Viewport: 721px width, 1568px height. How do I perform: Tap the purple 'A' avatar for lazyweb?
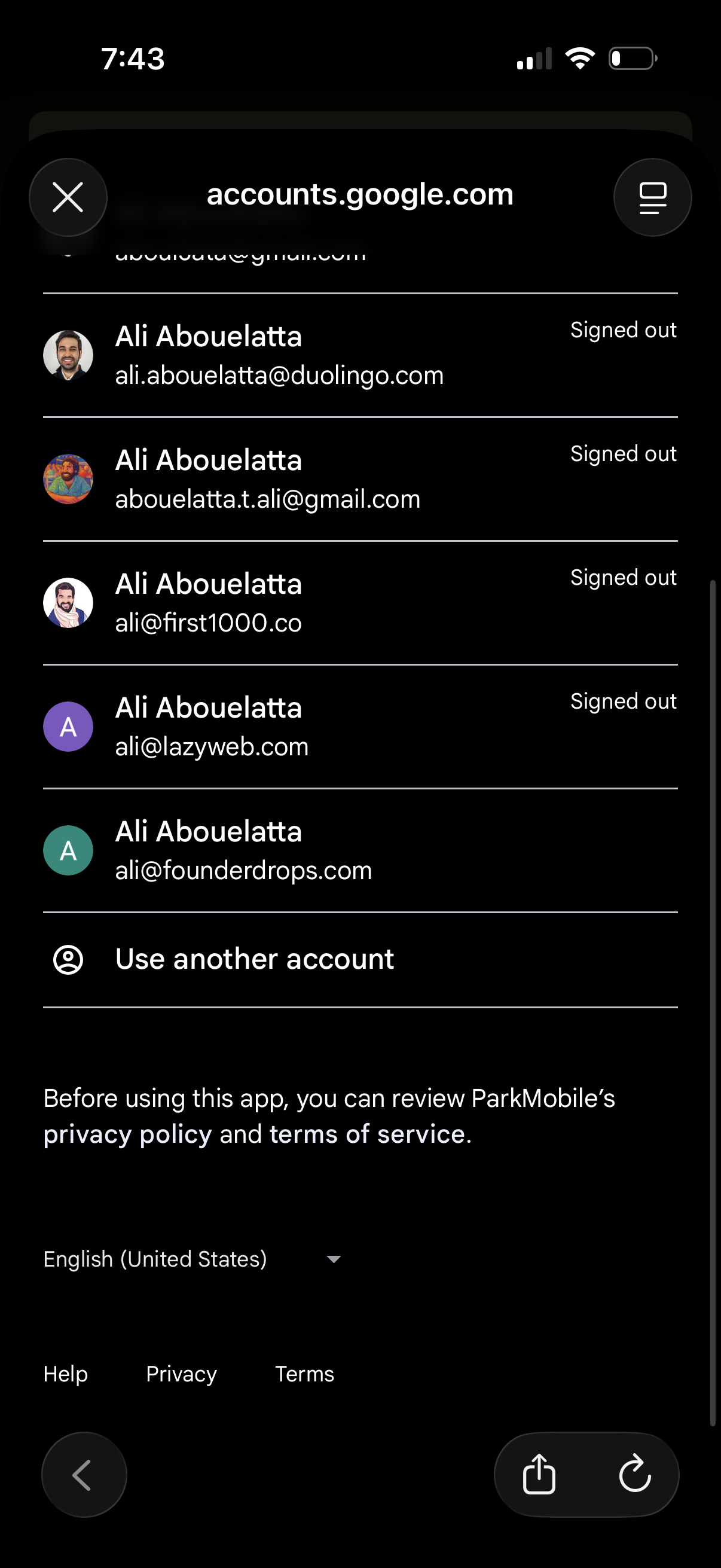pos(68,726)
